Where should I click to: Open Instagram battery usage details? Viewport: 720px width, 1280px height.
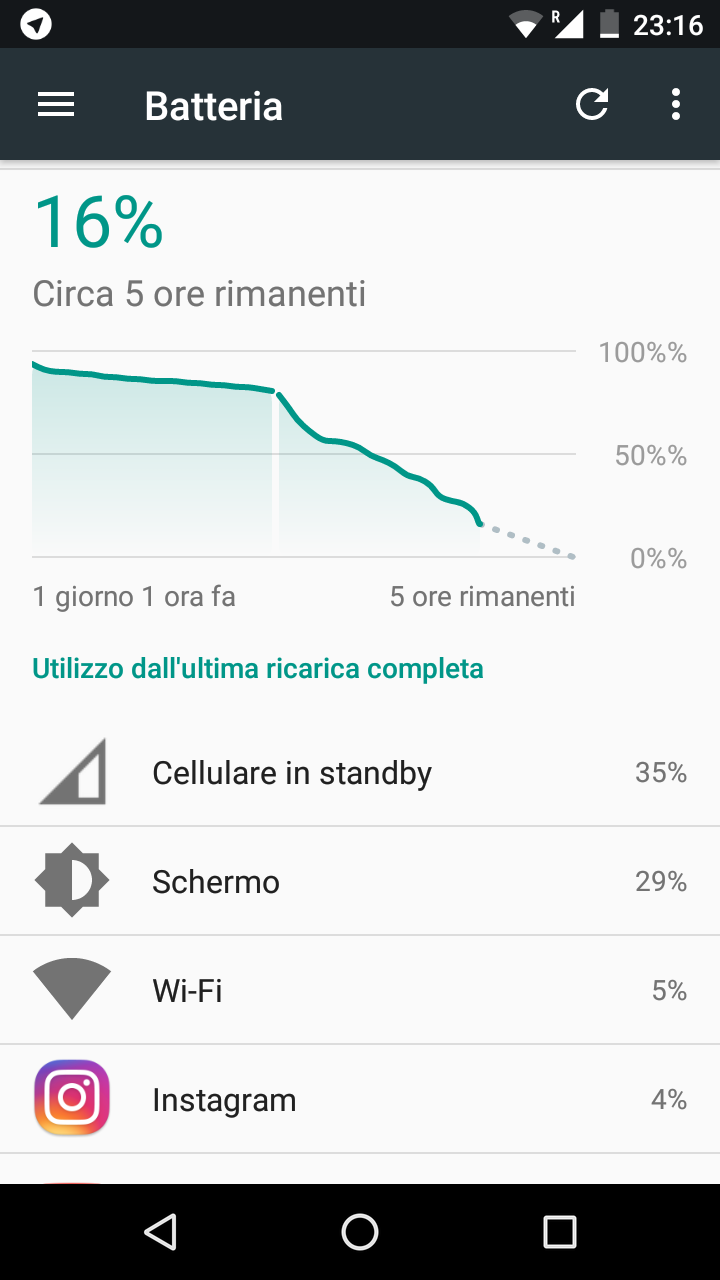click(360, 1099)
